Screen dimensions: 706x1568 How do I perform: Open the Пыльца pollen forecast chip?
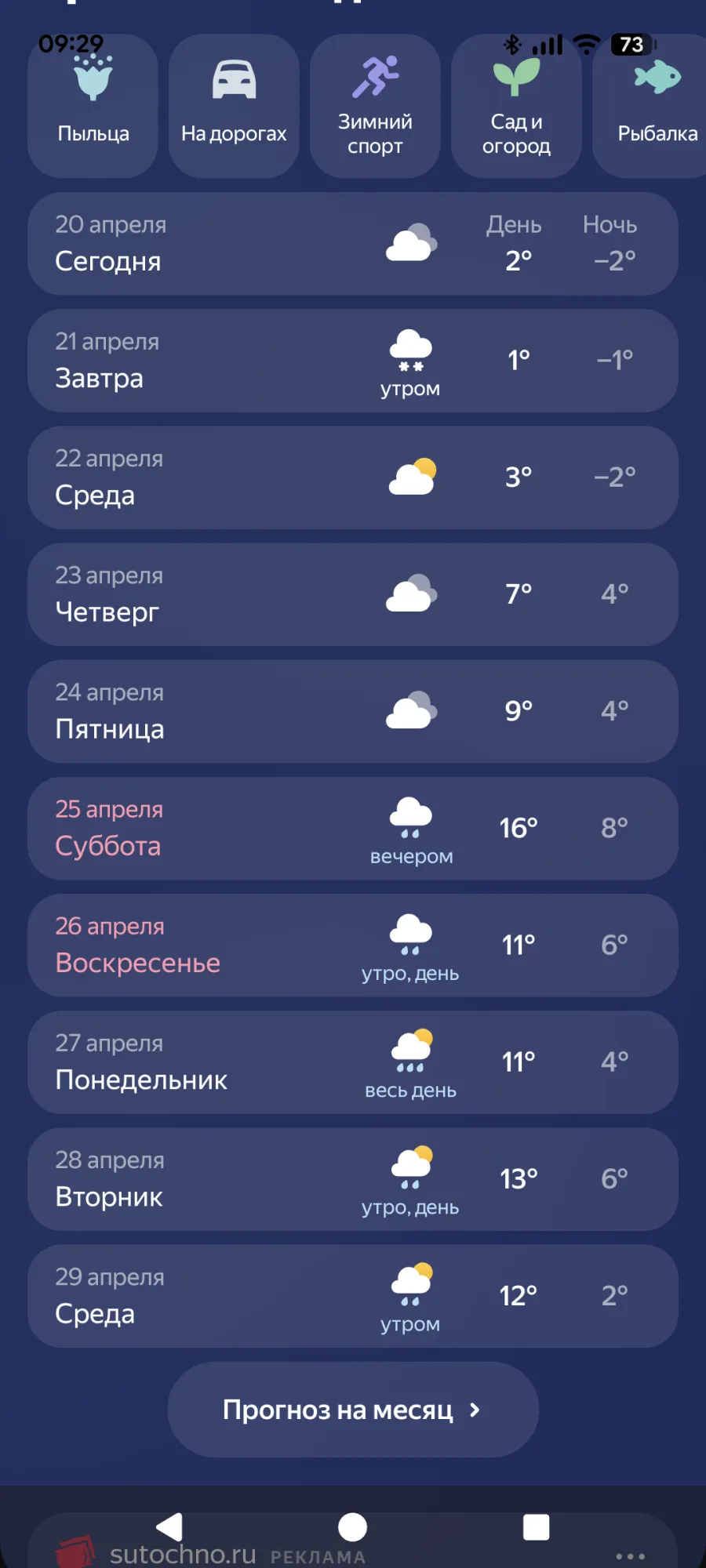(93, 107)
